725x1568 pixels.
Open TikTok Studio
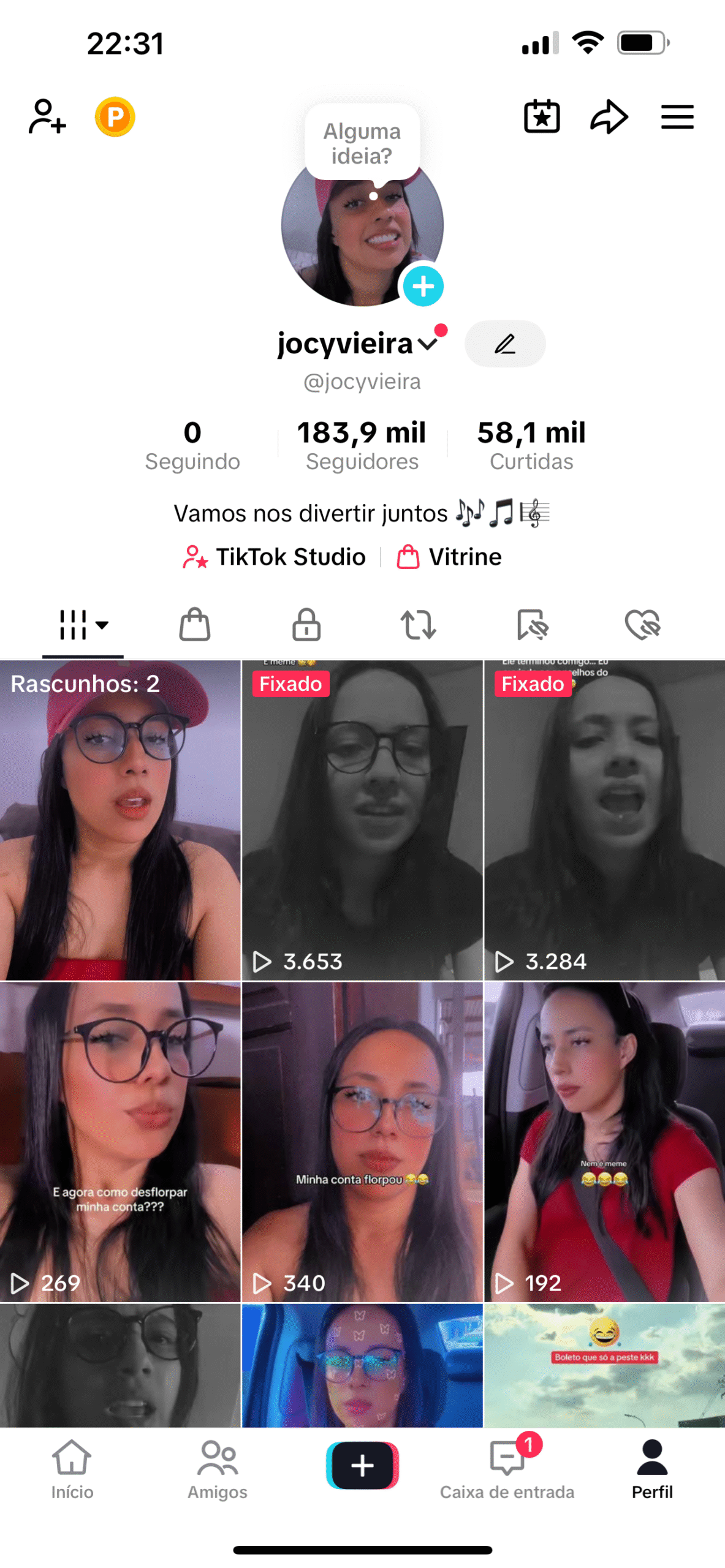[274, 557]
